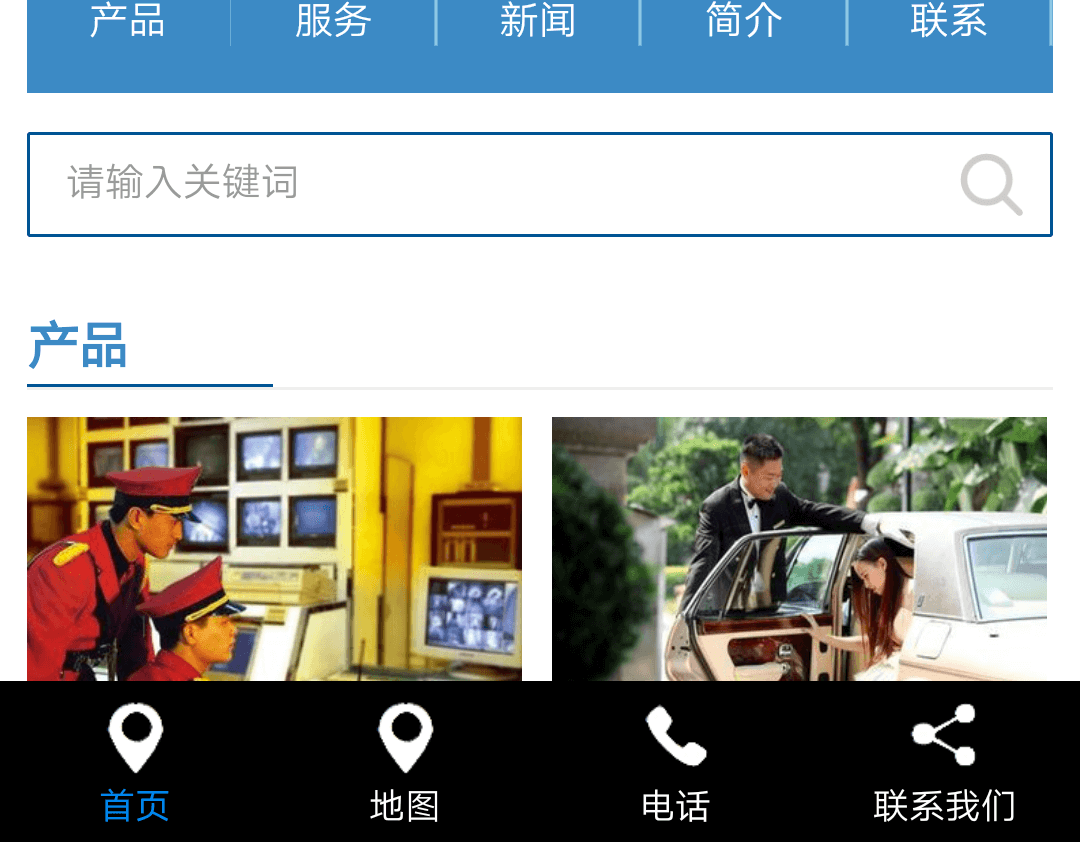Open the security guards monitoring product image

(x=274, y=548)
